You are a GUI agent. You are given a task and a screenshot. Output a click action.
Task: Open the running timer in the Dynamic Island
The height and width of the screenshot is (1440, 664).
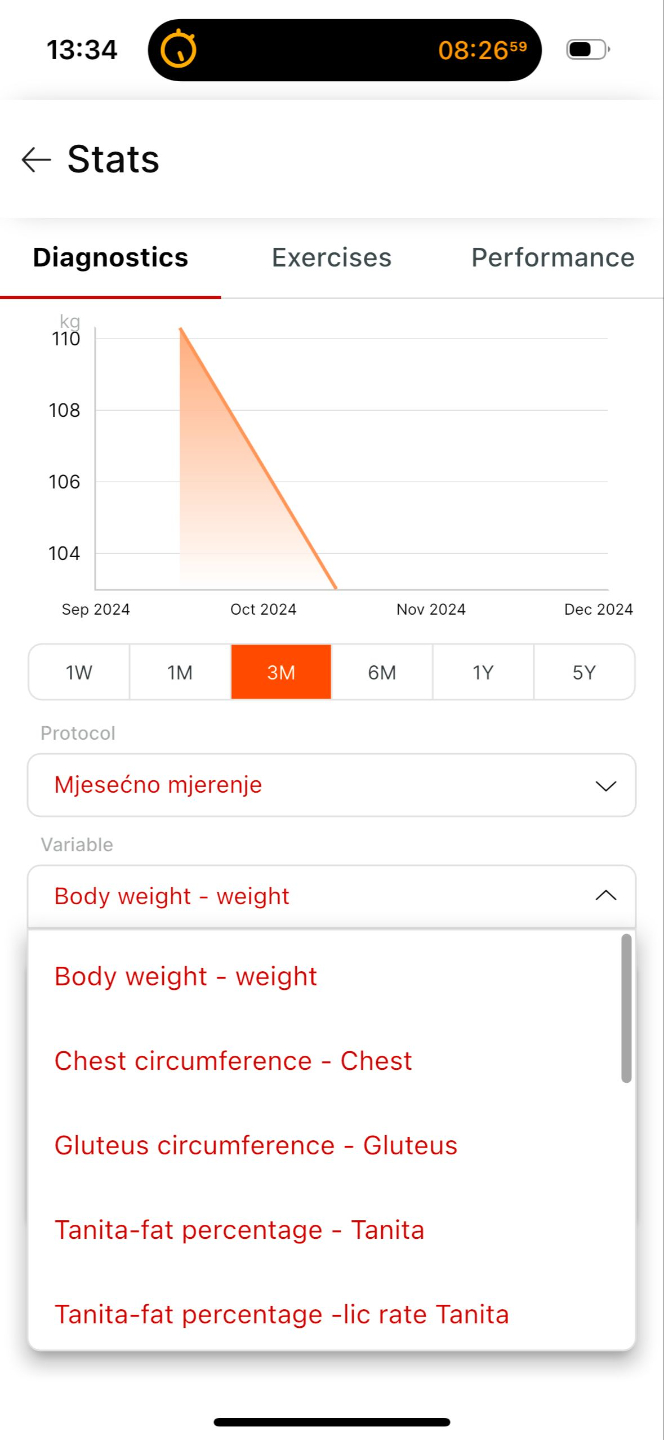point(345,49)
